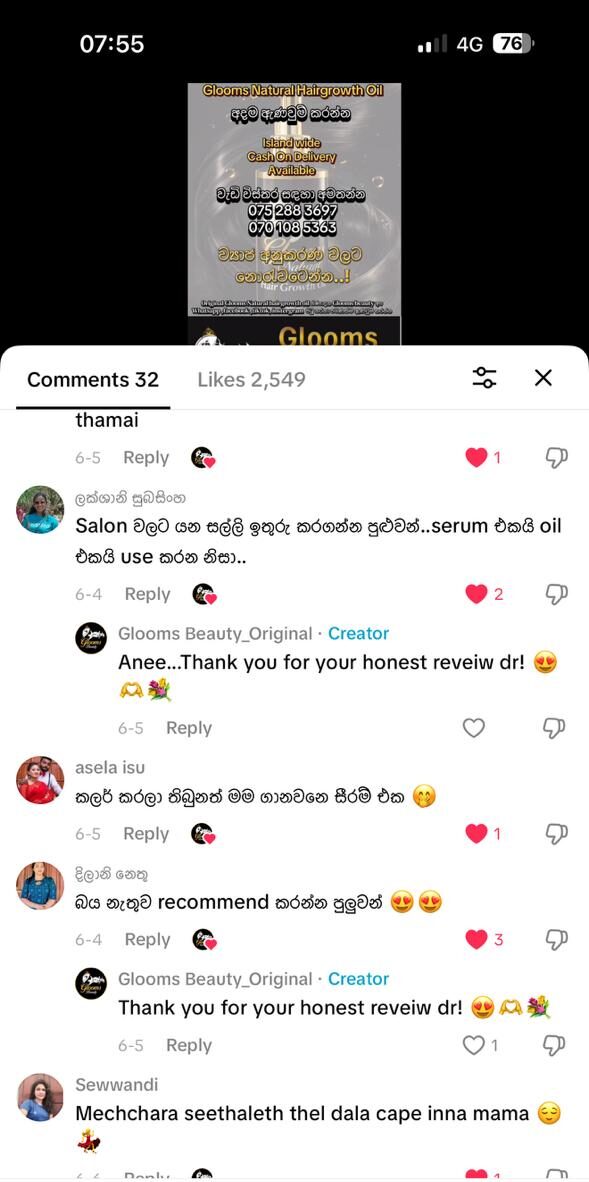Screen dimensions: 589x1182
Task: Like the Salon comment with 2 likes
Action: tap(477, 594)
